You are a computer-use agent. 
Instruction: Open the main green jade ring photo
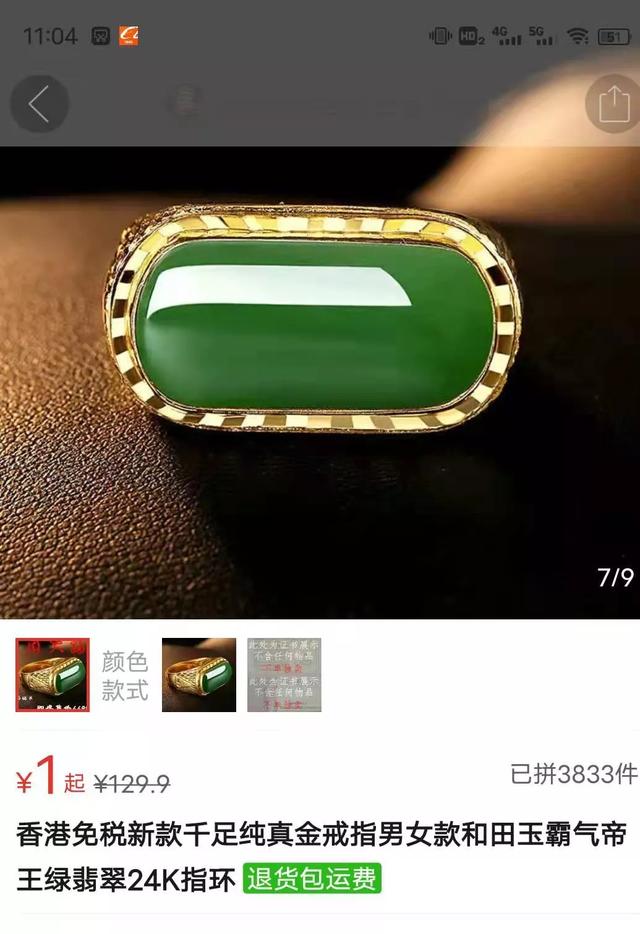click(320, 330)
